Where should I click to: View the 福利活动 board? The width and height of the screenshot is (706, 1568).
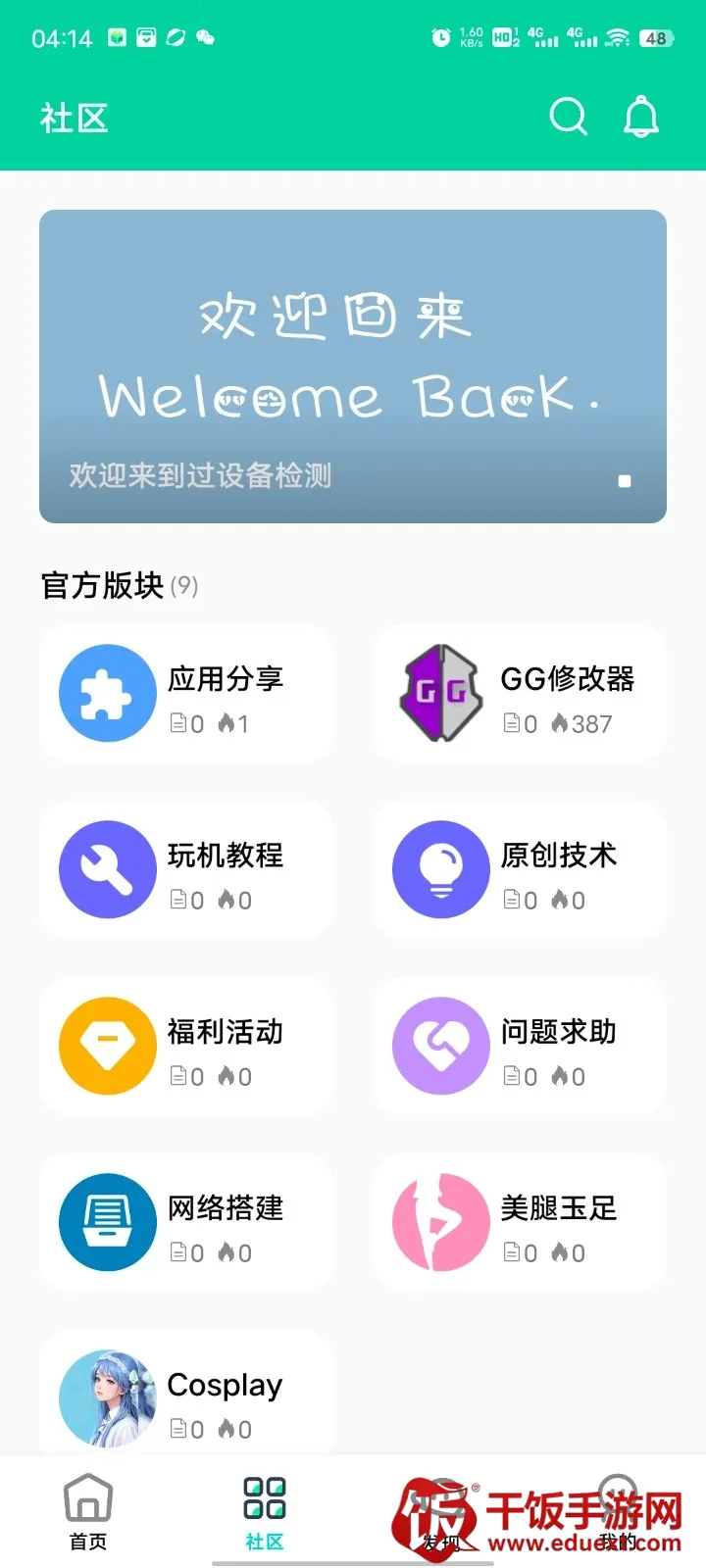pos(186,1047)
